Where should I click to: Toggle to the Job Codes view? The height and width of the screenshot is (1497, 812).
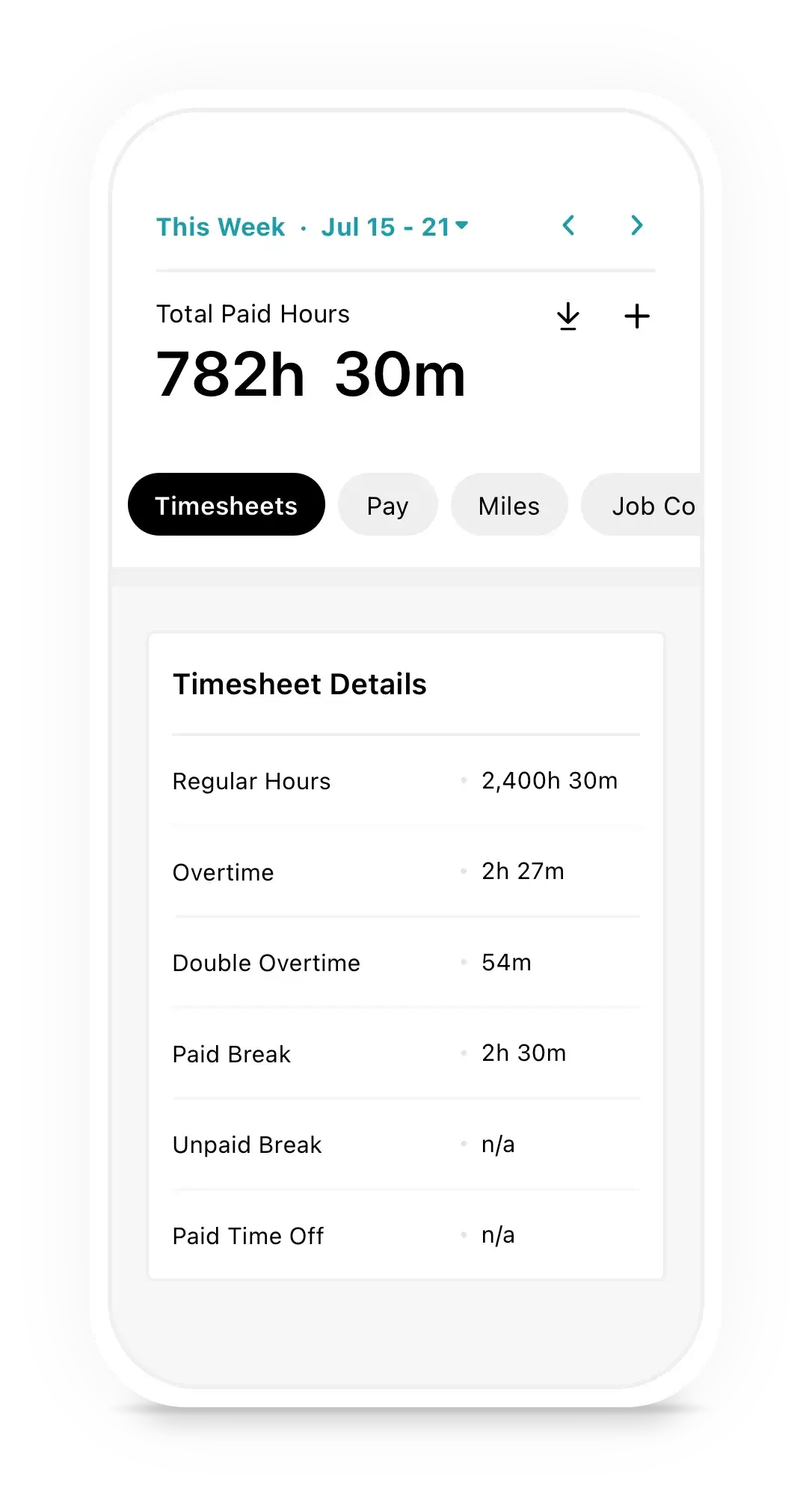pos(656,505)
